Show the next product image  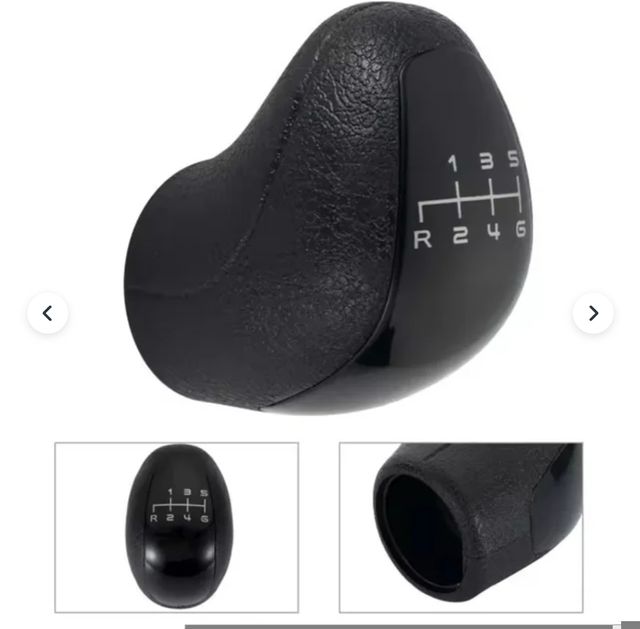click(593, 314)
